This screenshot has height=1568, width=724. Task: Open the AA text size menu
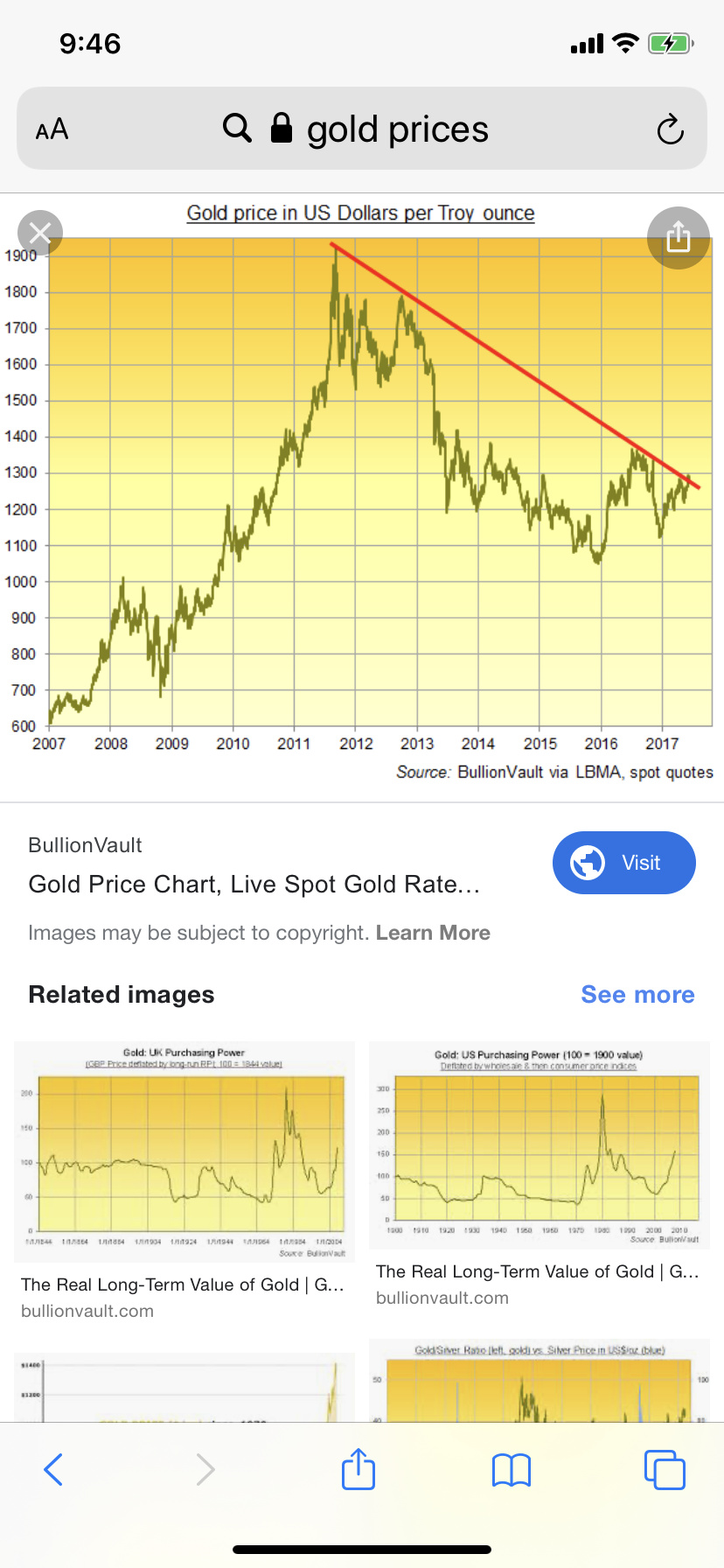click(x=52, y=129)
